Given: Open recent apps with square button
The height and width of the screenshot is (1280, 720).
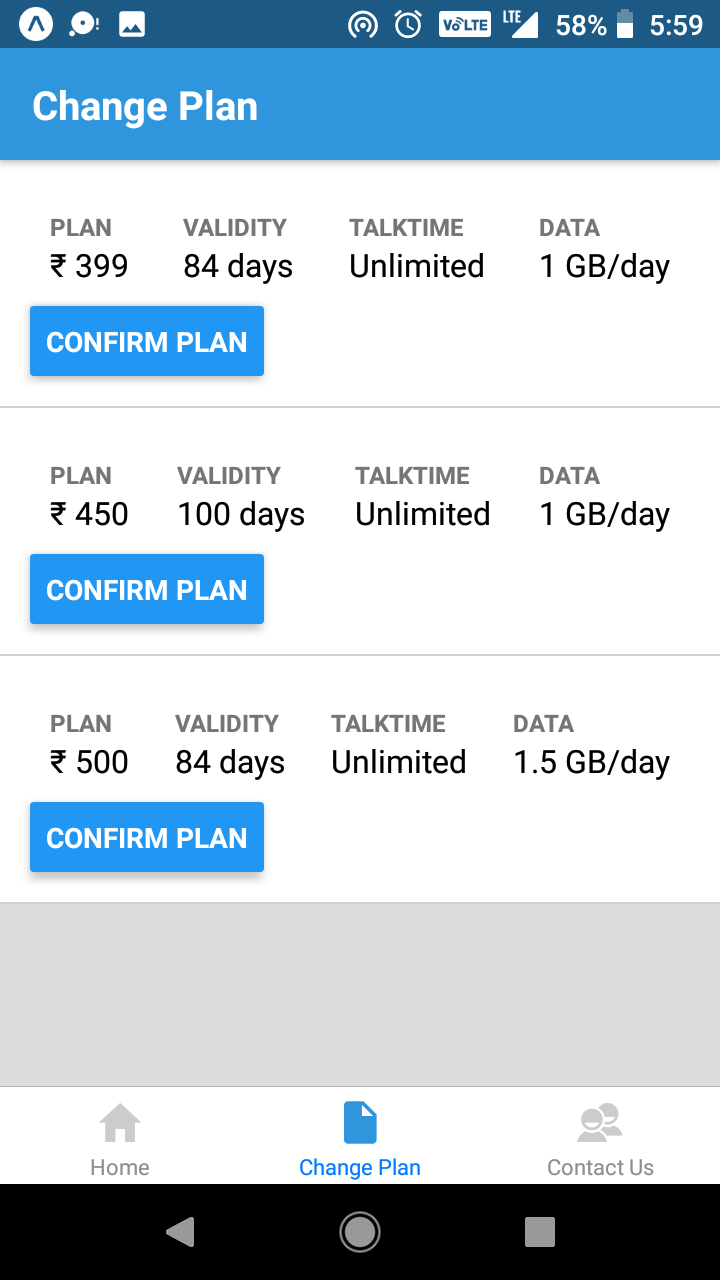Looking at the screenshot, I should [539, 1232].
